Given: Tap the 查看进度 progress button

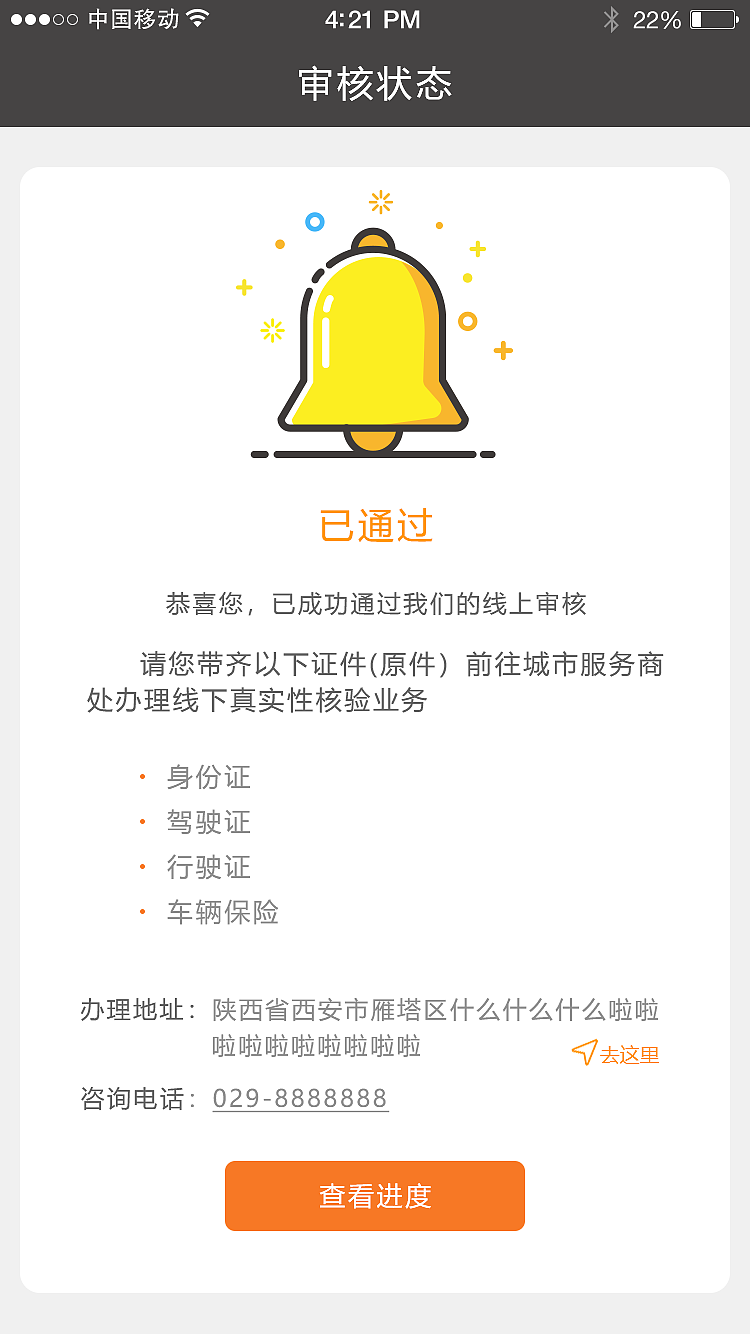Looking at the screenshot, I should click(x=375, y=1196).
